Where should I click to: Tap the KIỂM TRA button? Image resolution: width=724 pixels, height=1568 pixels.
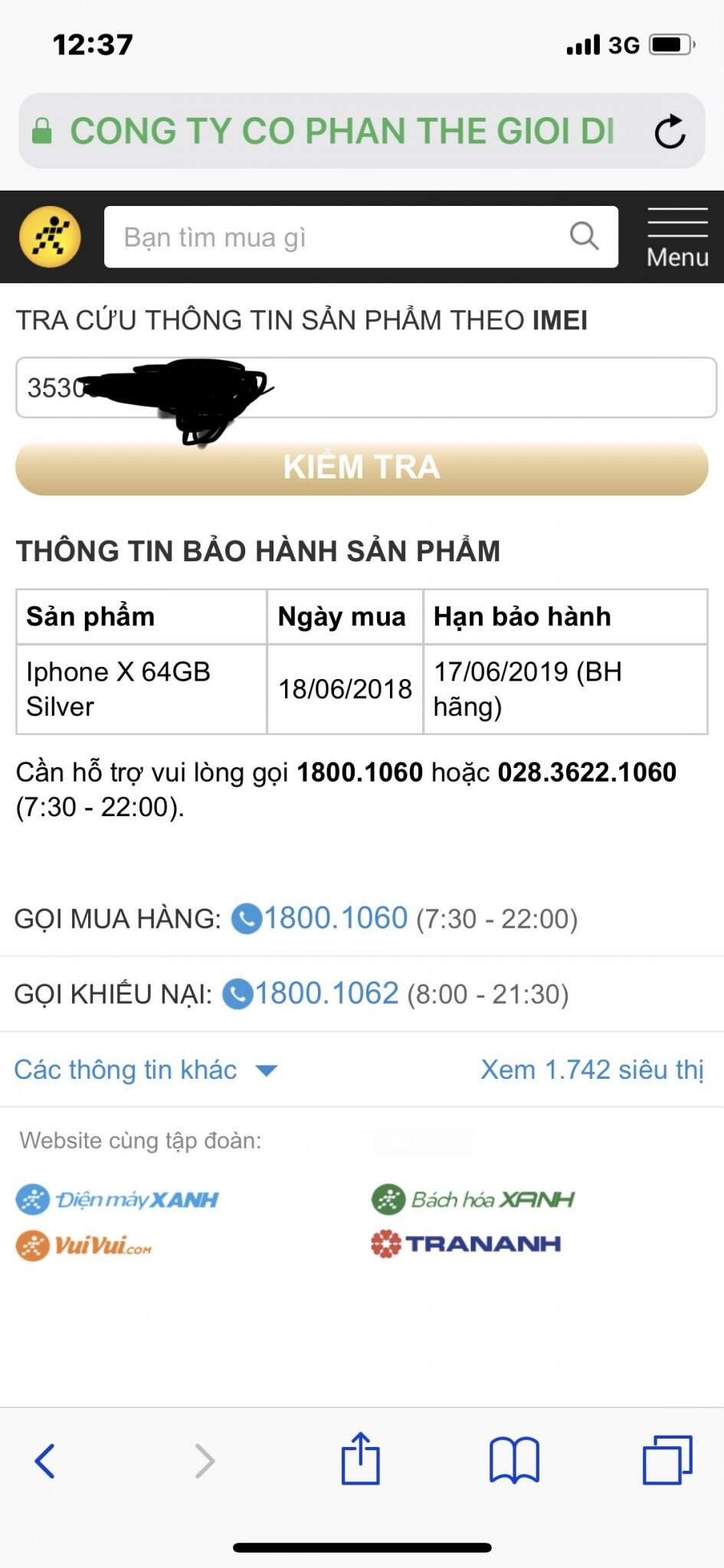[x=362, y=467]
